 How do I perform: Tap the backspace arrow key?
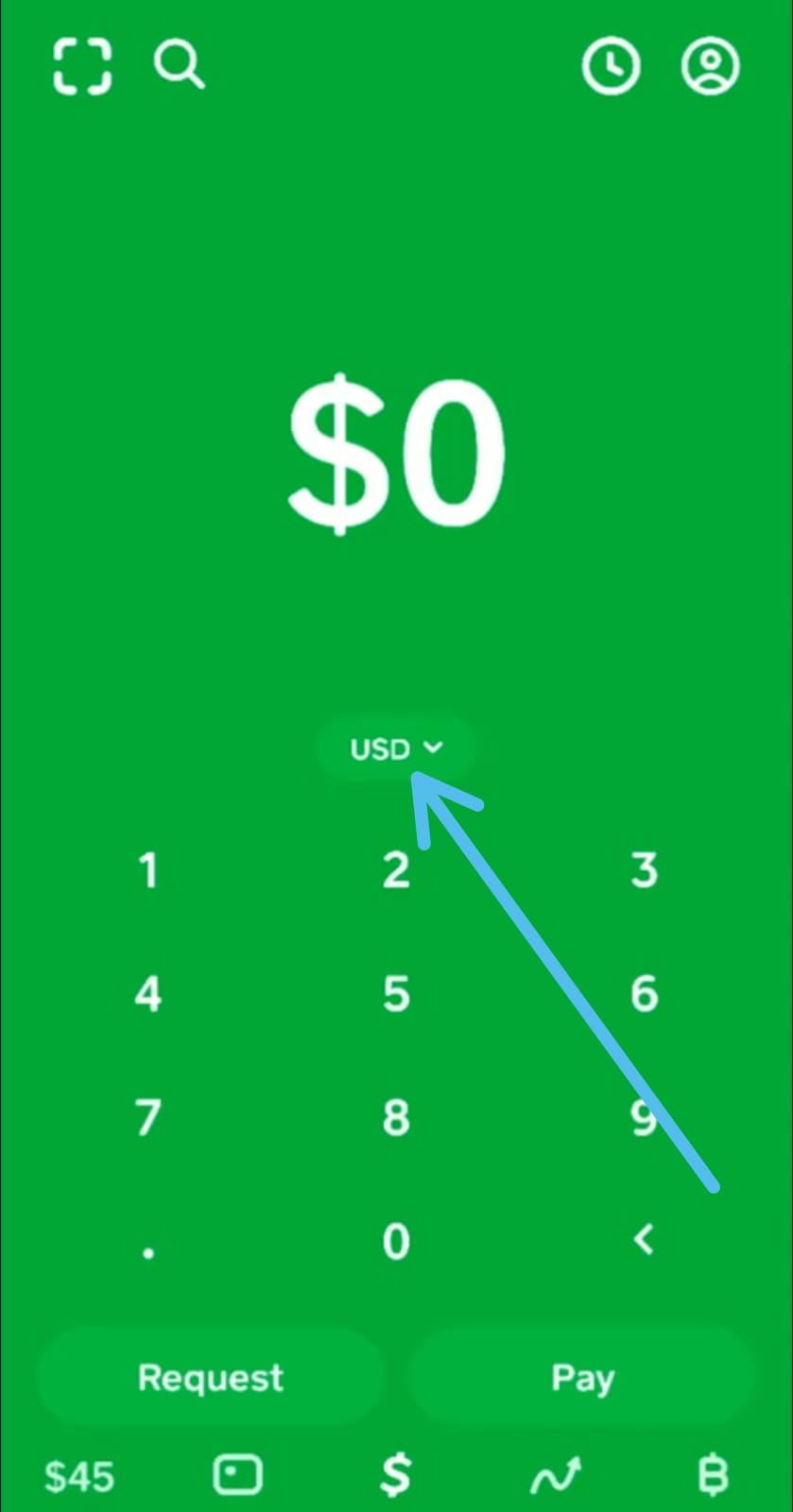point(644,1238)
